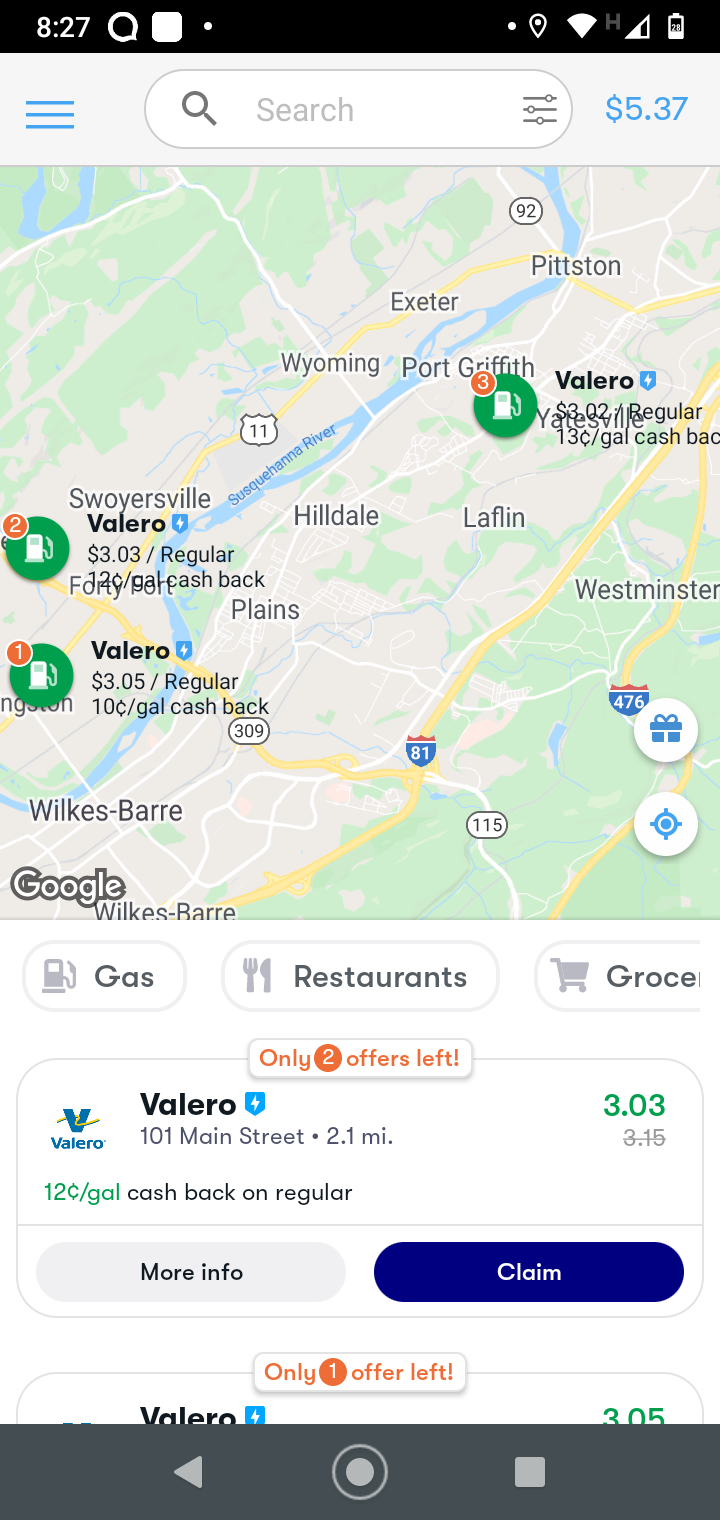Open Valero 101 Main Street offer card

360,1140
